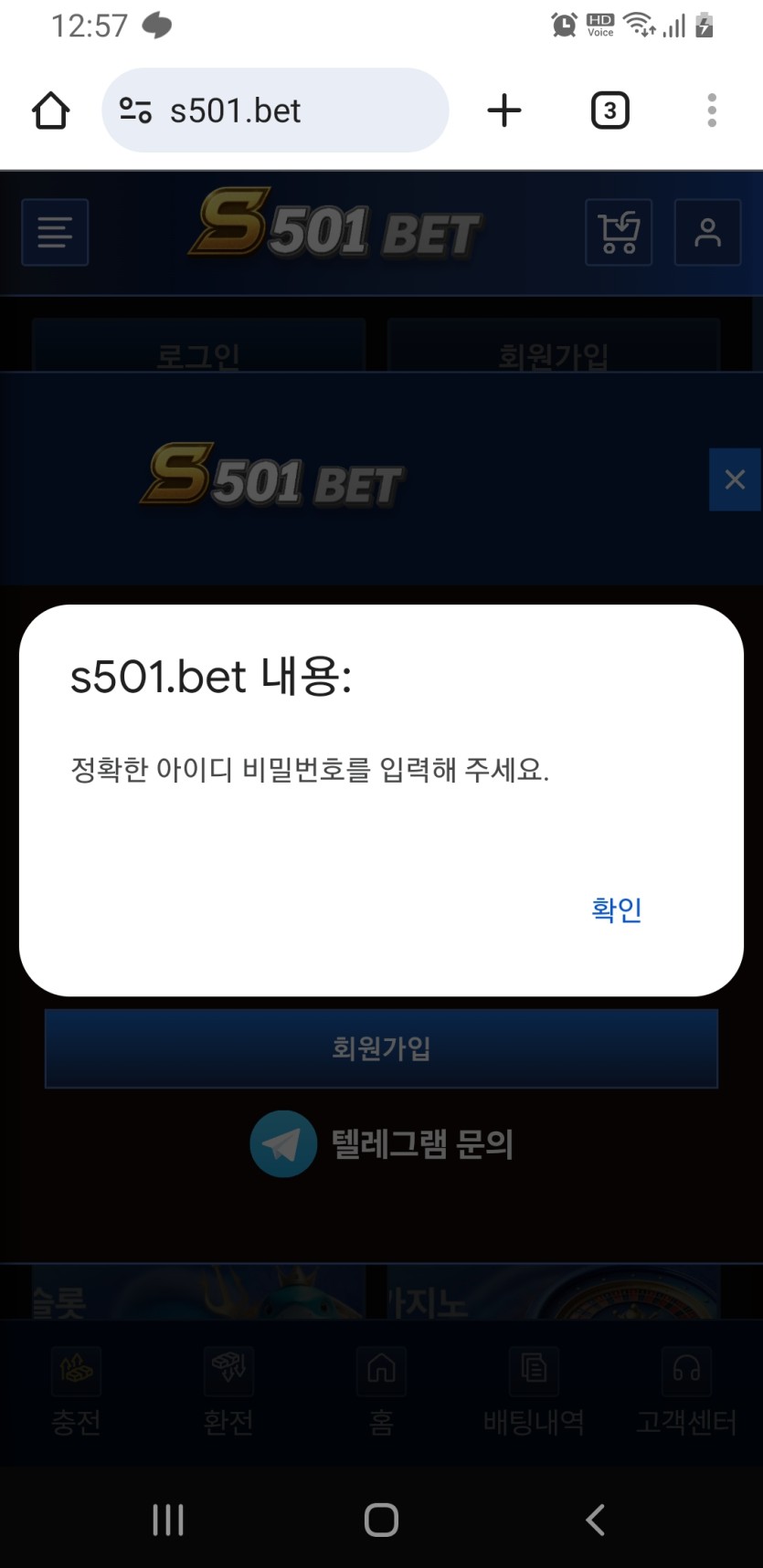Viewport: 763px width, 1568px height.
Task: Open the tab switcher
Action: (609, 110)
